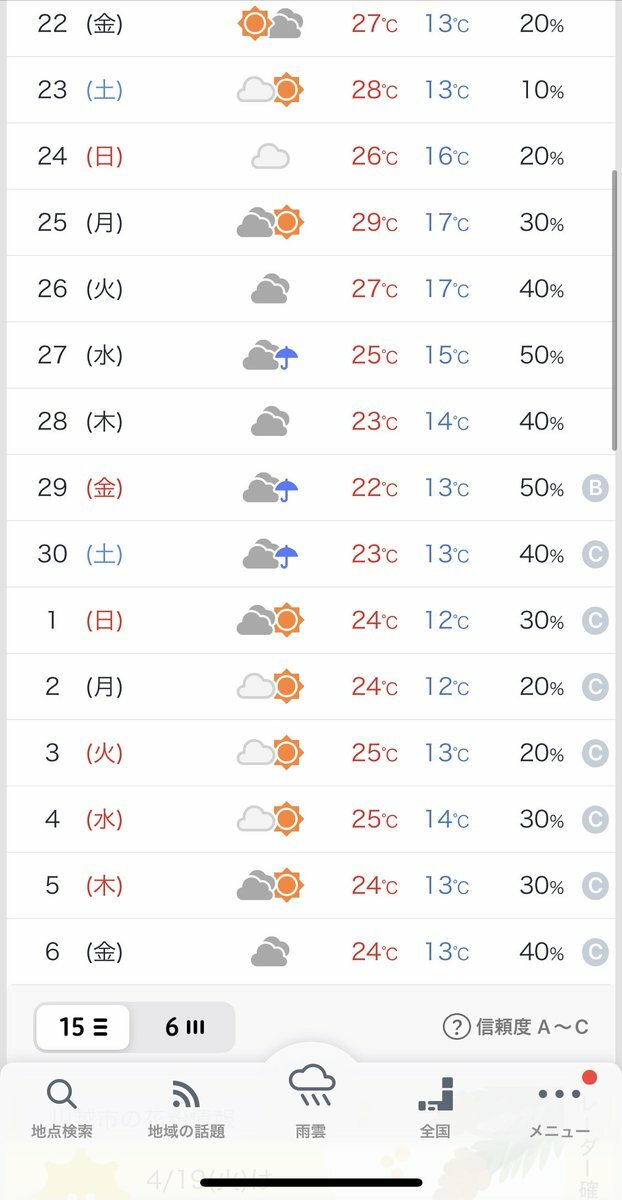Open the 信頼度 A〜C help info

click(x=516, y=1026)
